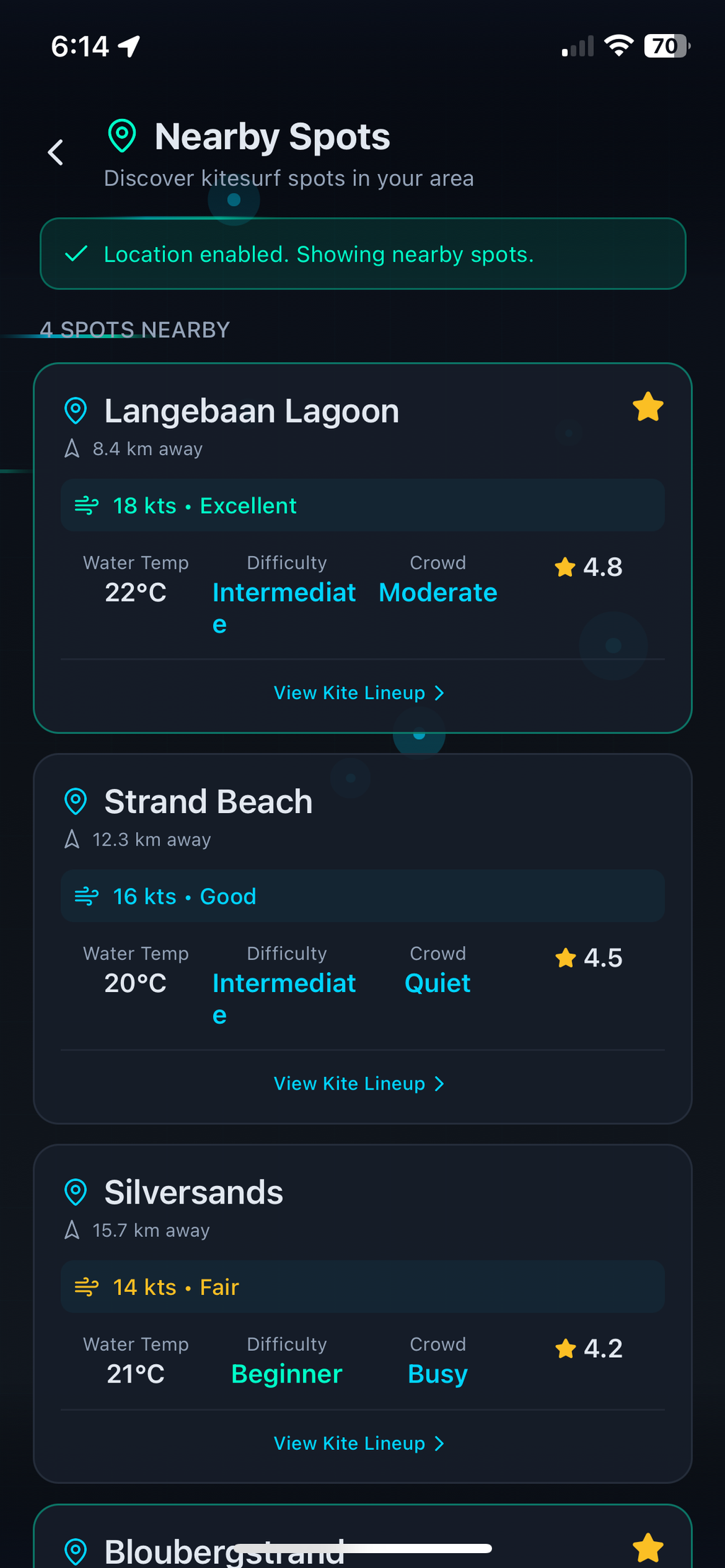Tap the distance arrow icon under Strand Beach
The width and height of the screenshot is (725, 1568).
pos(72,839)
